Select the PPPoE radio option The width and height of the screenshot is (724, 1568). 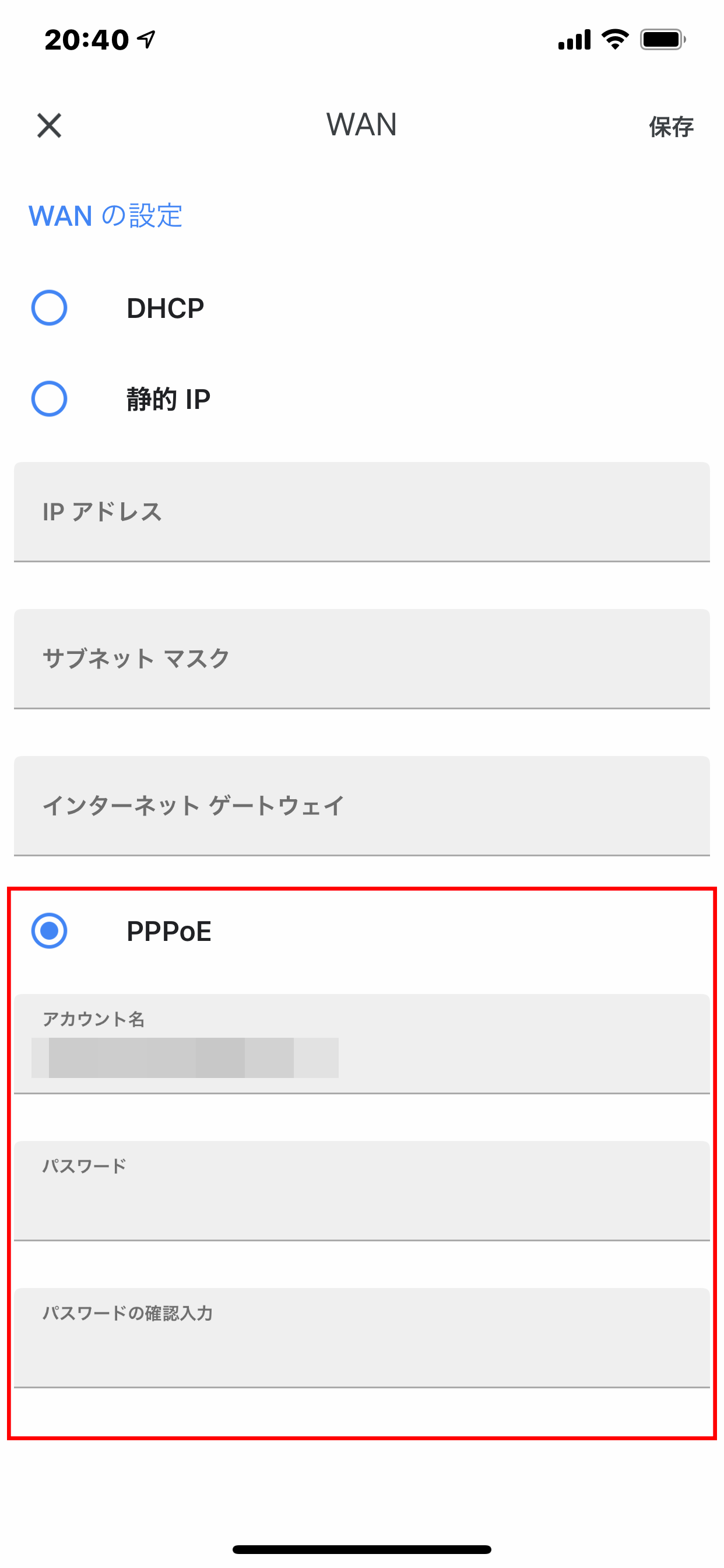[x=50, y=930]
